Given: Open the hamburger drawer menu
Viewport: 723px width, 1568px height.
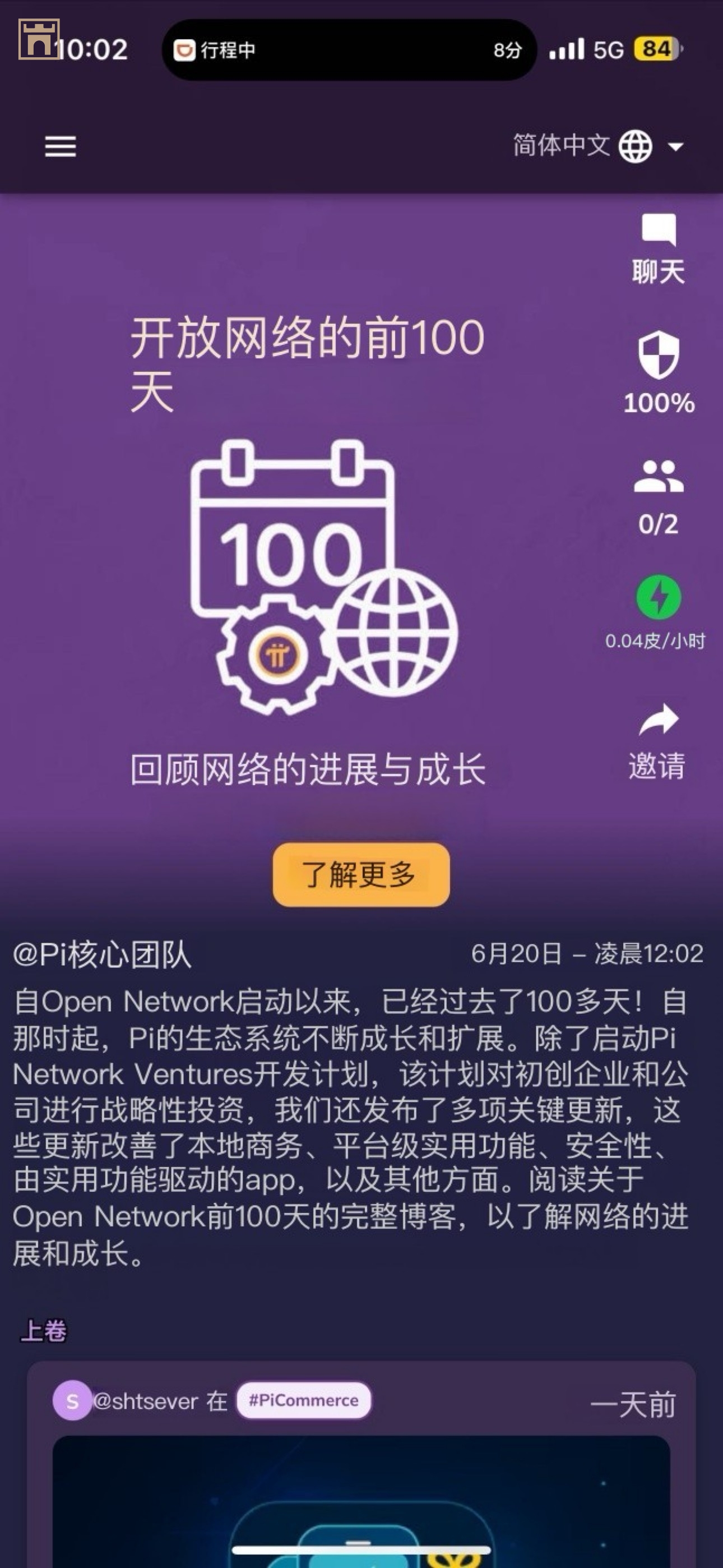Looking at the screenshot, I should coord(61,147).
